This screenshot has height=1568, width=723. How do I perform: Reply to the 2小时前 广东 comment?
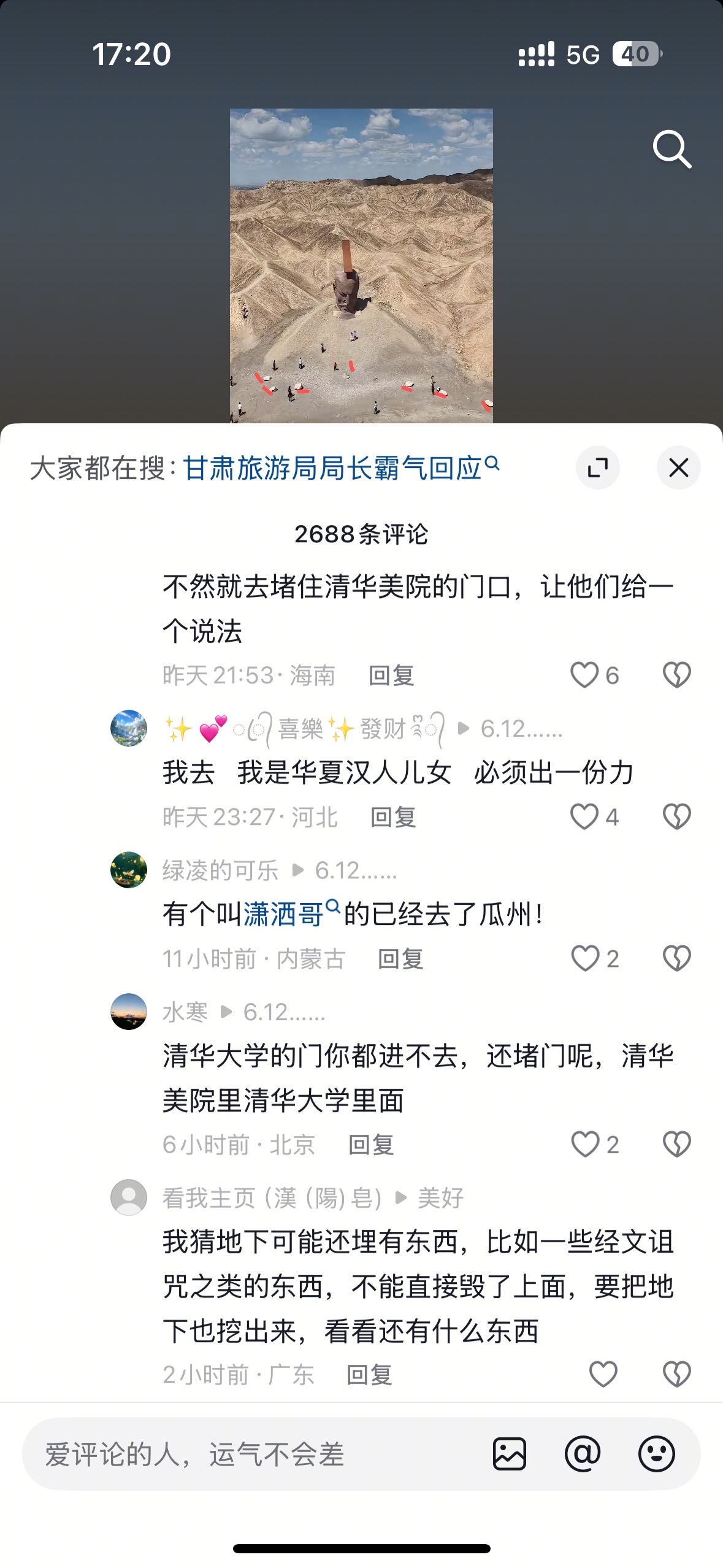pos(369,1375)
